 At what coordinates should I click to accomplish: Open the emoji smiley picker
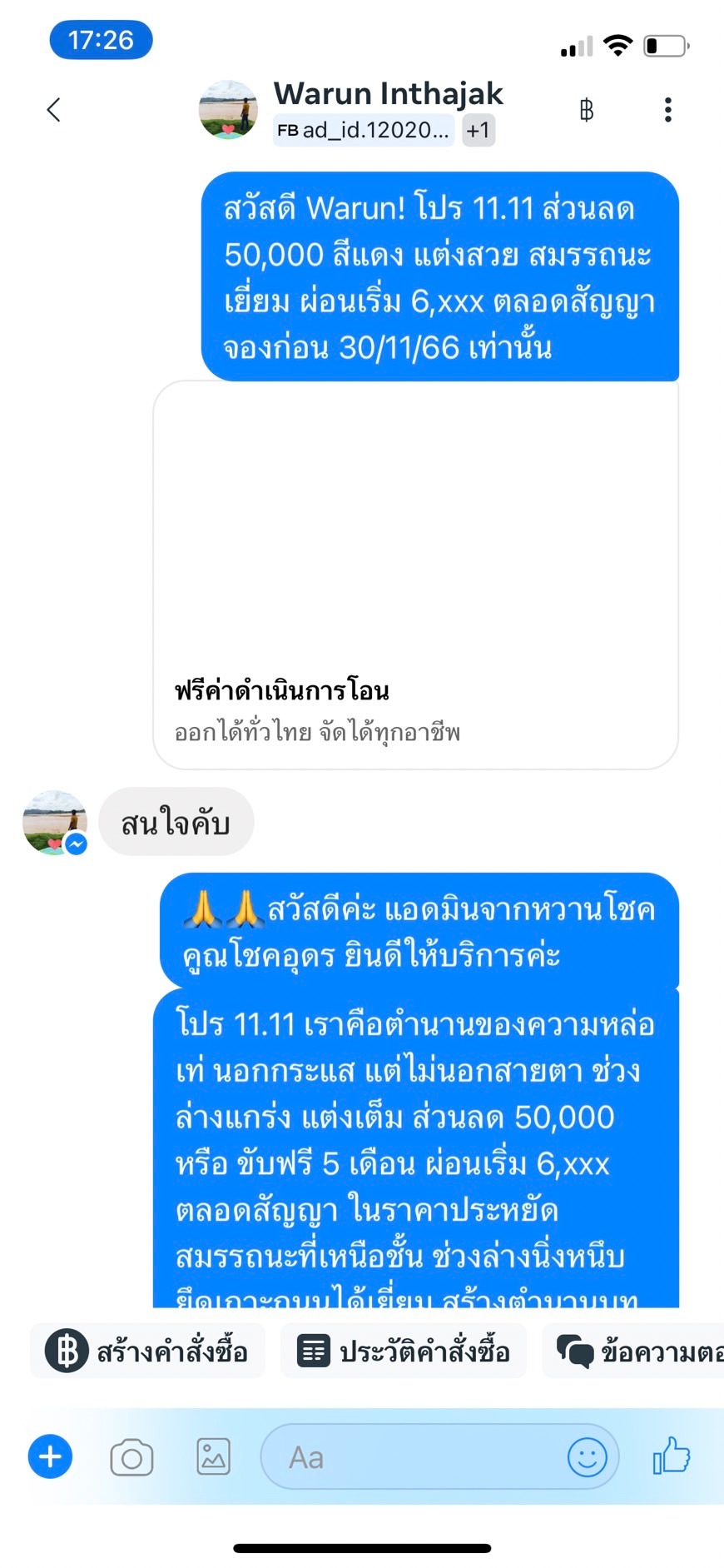coord(587,1457)
